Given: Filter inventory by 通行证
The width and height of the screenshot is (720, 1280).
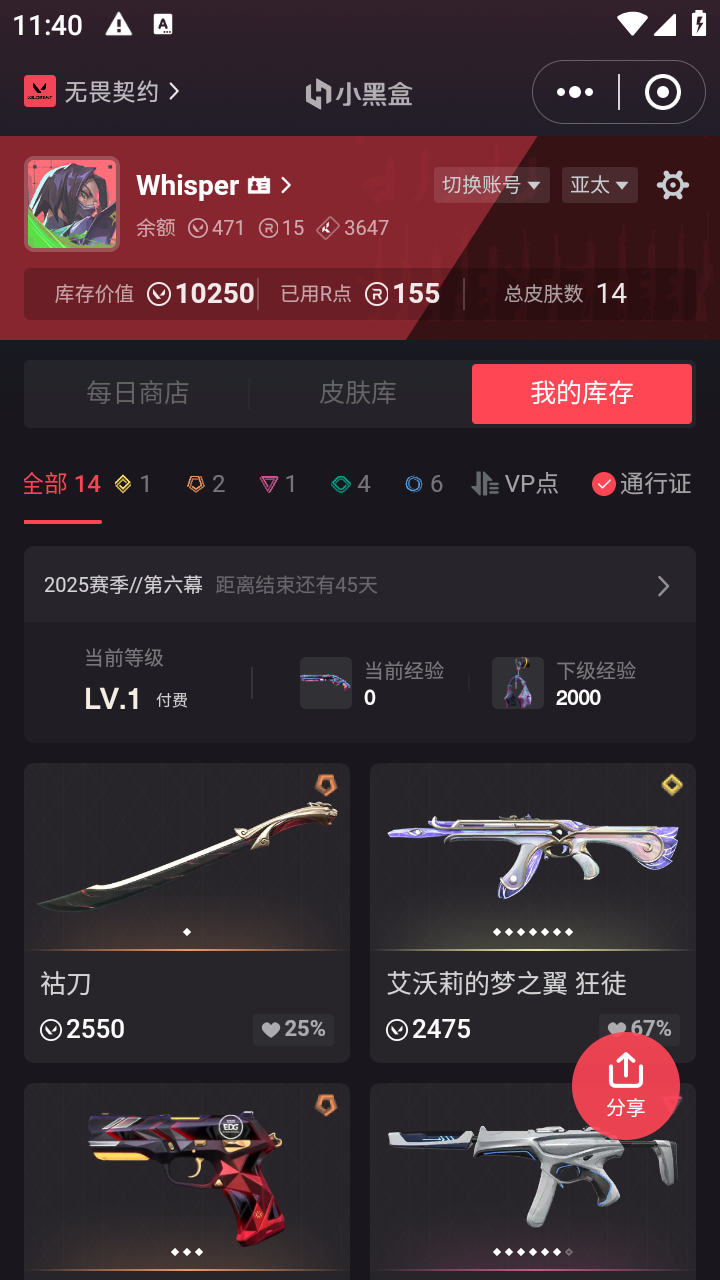Looking at the screenshot, I should pos(642,484).
